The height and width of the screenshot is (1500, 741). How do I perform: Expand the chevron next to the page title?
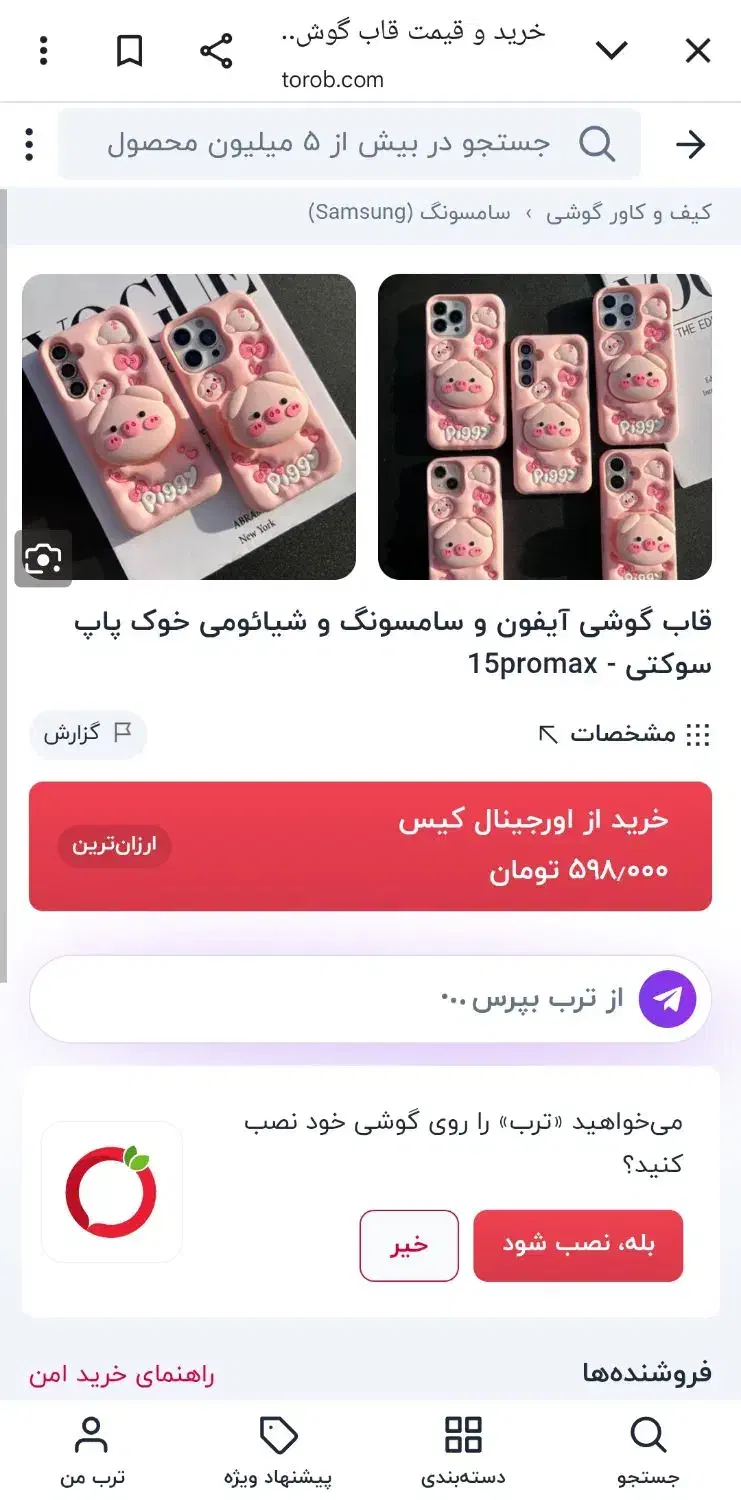[613, 50]
